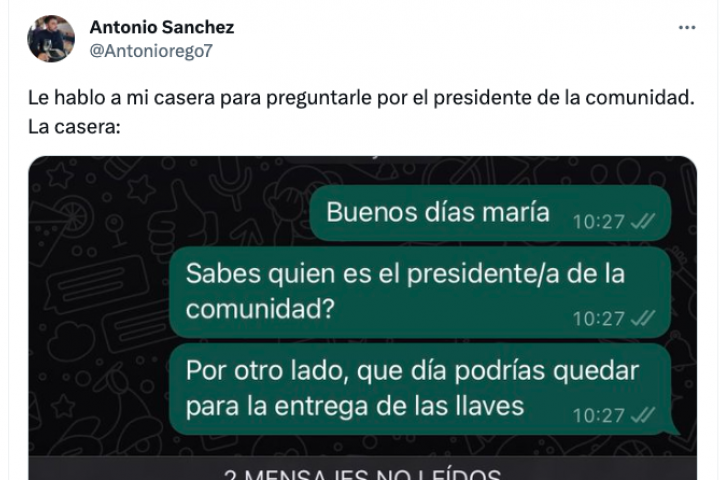Open the @Antoniorego7 profile handle
Image resolution: width=720 pixels, height=480 pixels.
pyautogui.click(x=150, y=50)
